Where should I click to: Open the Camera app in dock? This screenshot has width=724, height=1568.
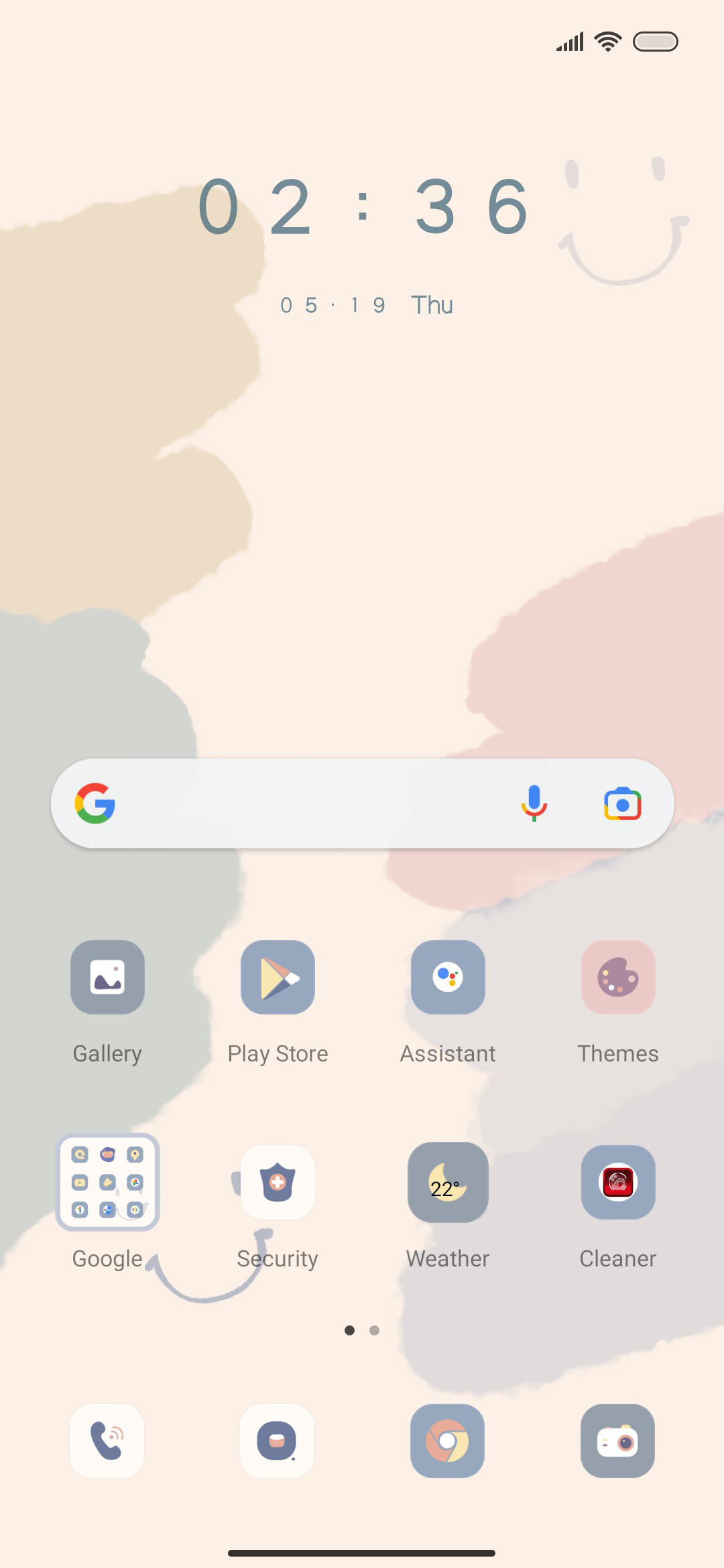pyautogui.click(x=618, y=1441)
